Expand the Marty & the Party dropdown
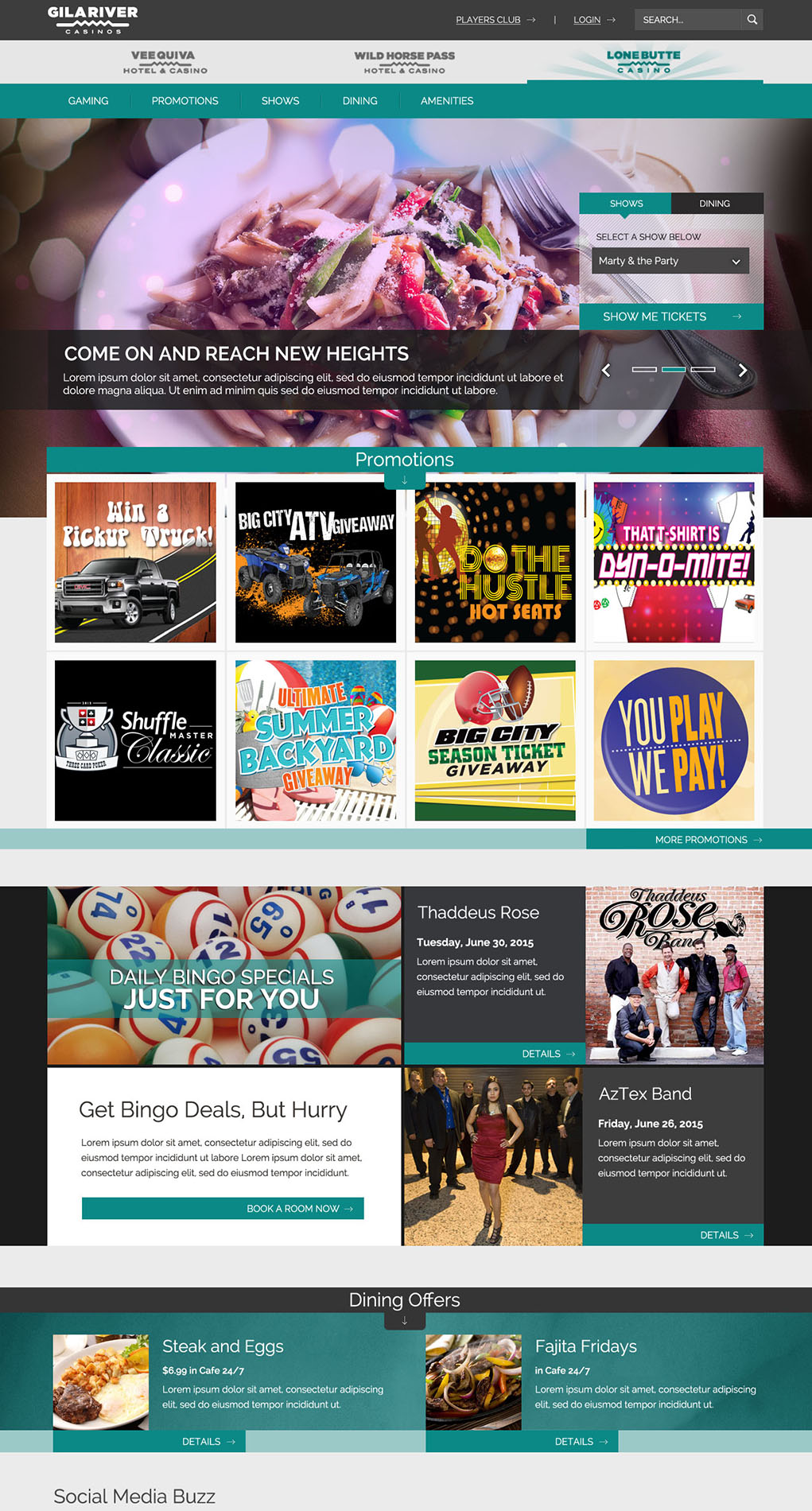The width and height of the screenshot is (812, 1511). point(670,261)
